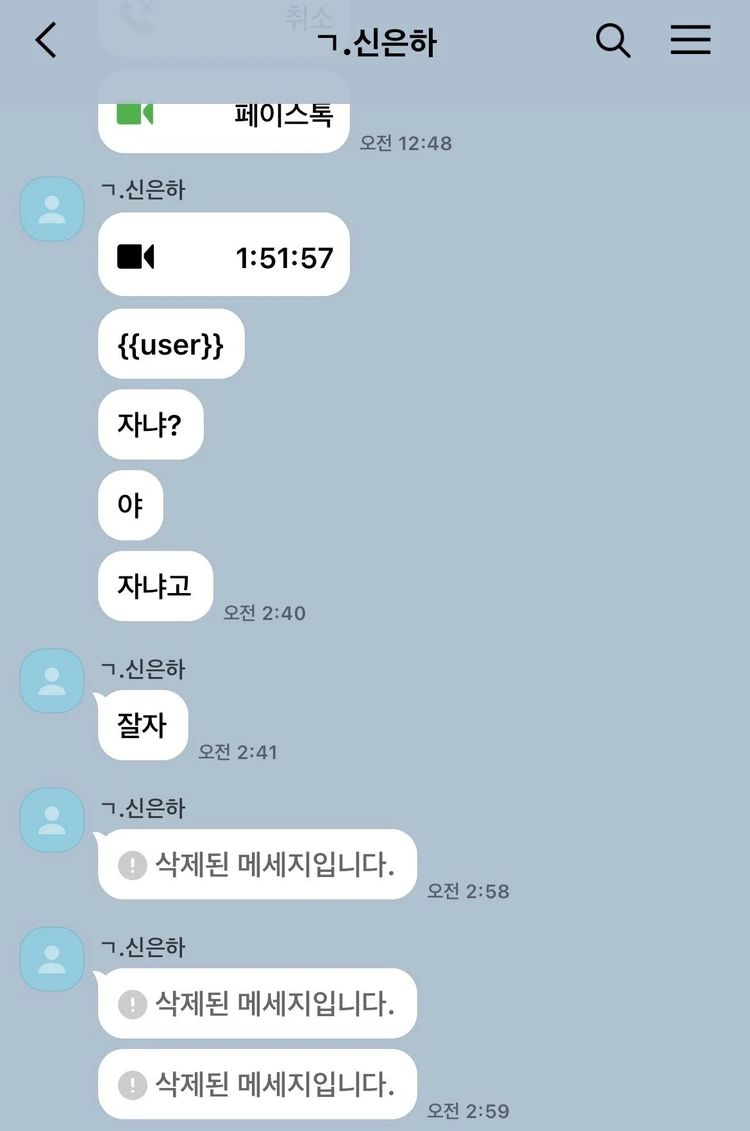View the profile avatar next to the 1:51:57 call
The width and height of the screenshot is (750, 1131).
pyautogui.click(x=52, y=209)
